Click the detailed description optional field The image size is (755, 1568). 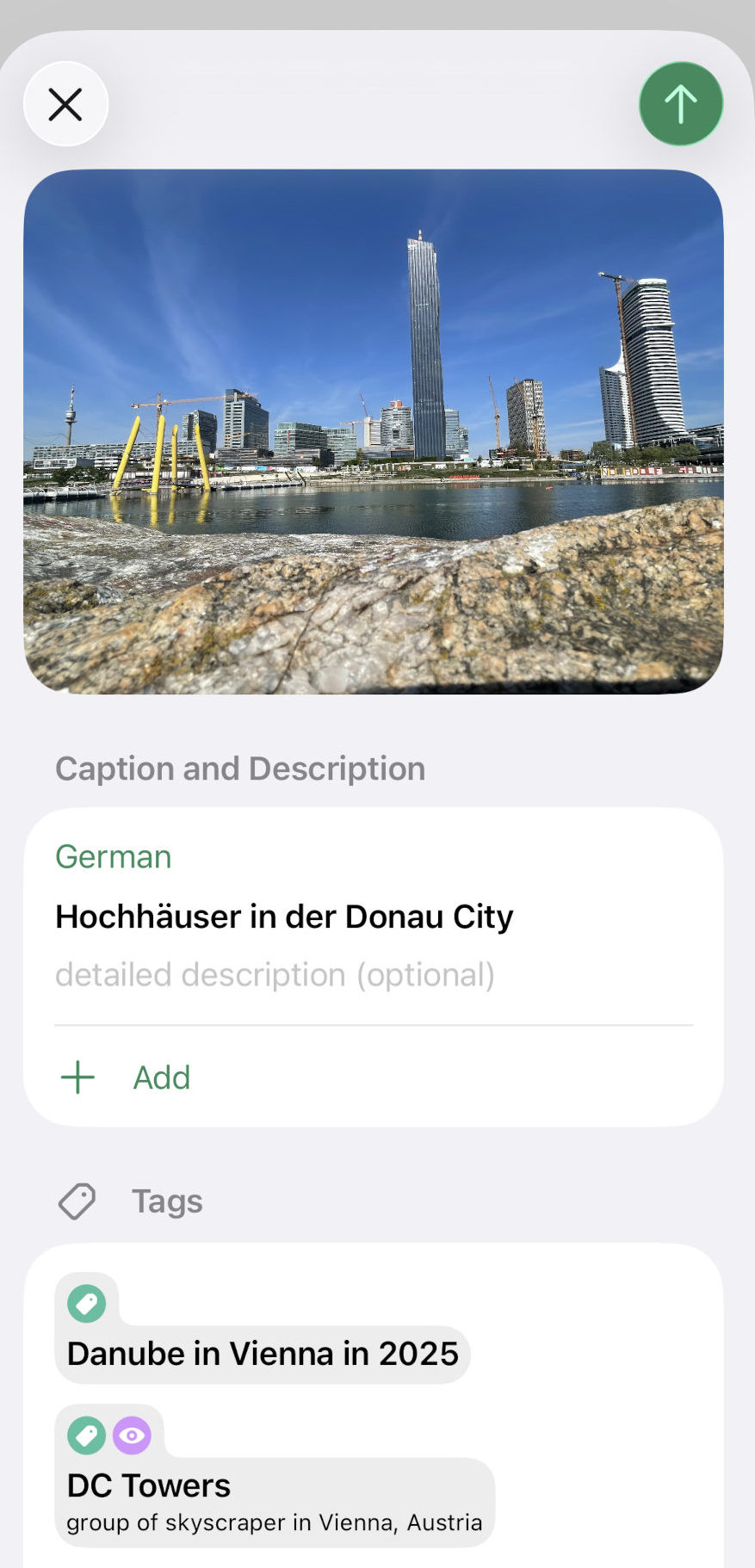pos(275,974)
